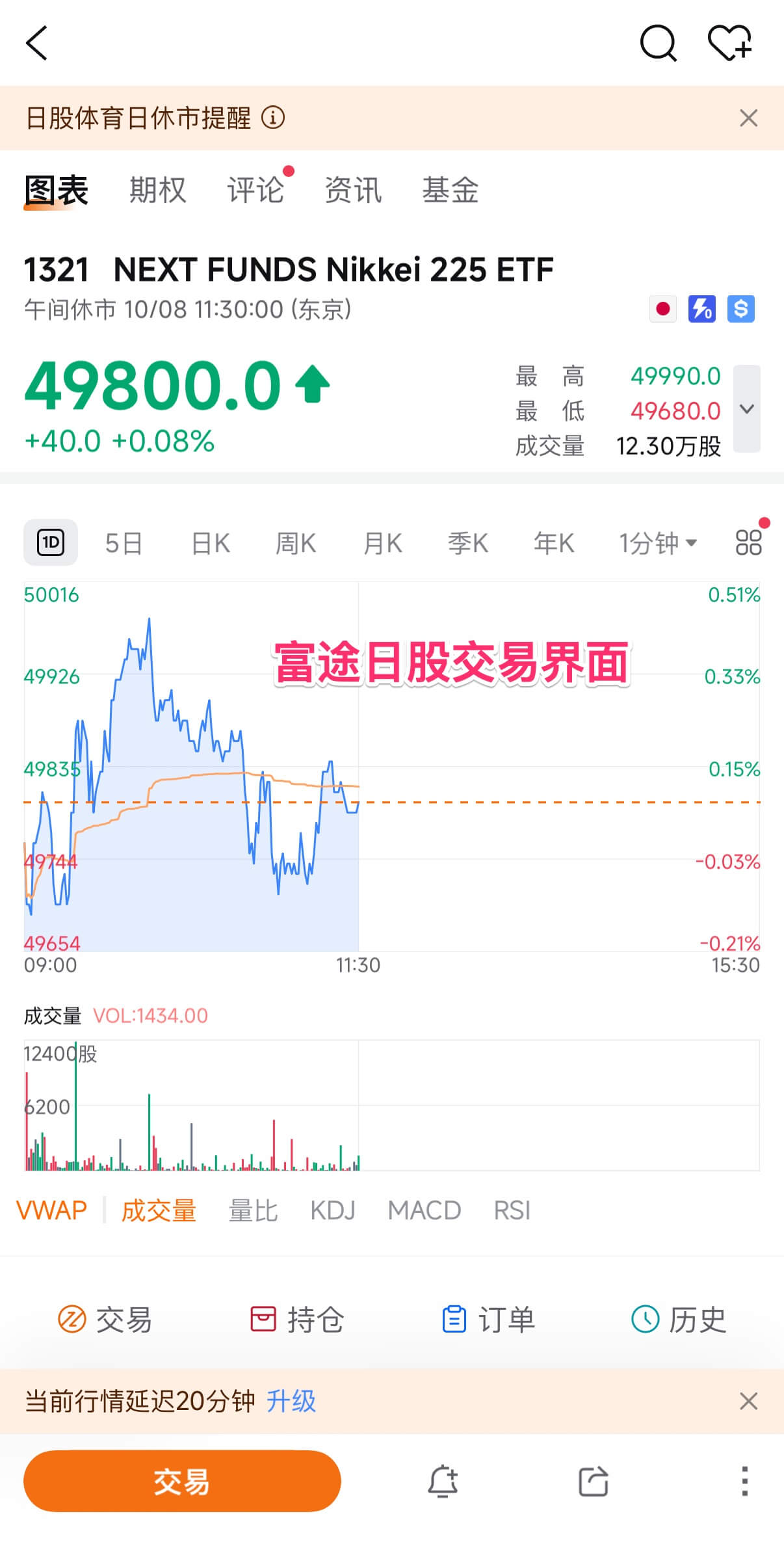Open the 持仓 positions shortcut
The image size is (784, 1542).
pyautogui.click(x=297, y=1320)
